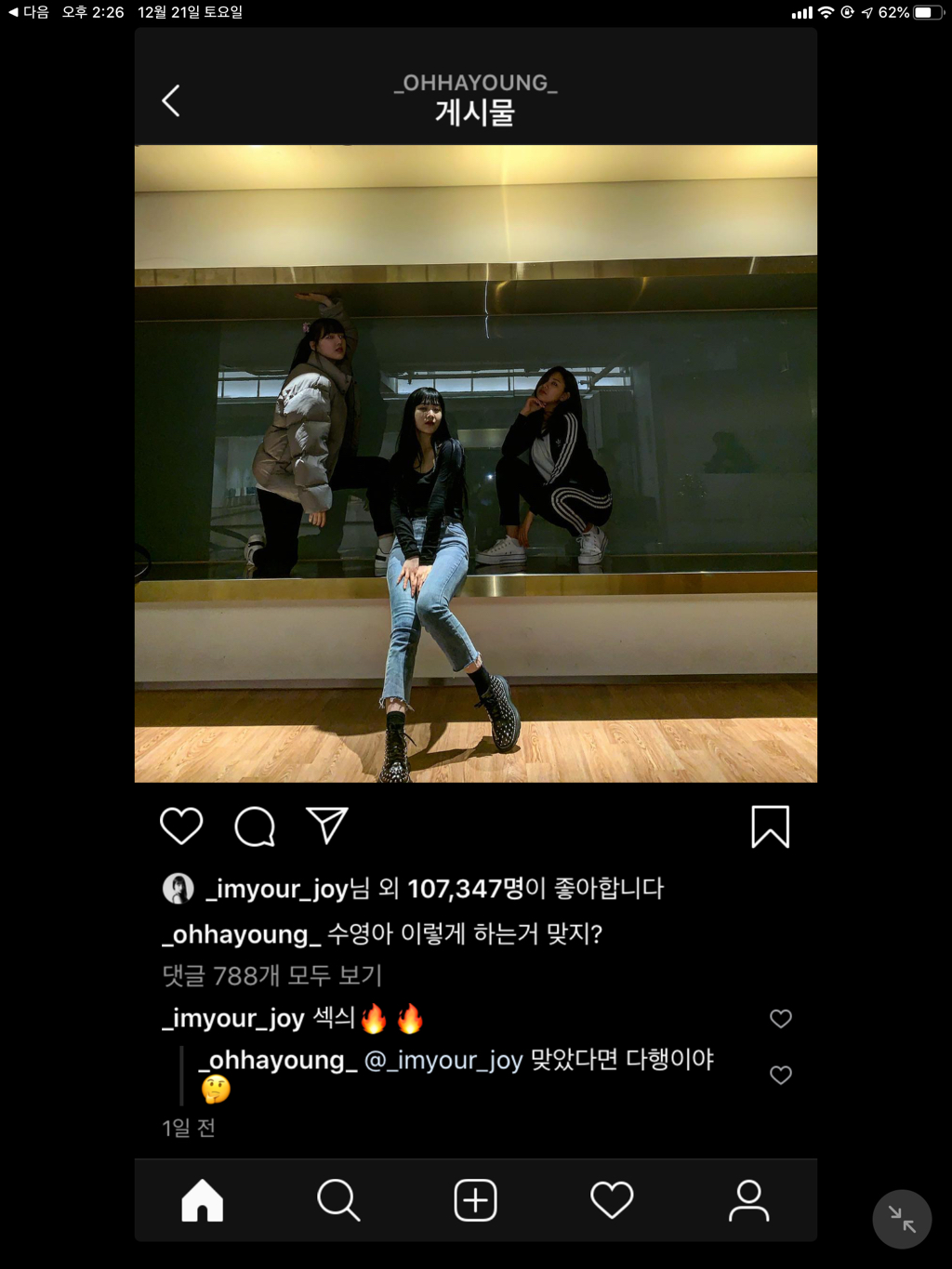952x1269 pixels.
Task: Collapse the view with the bottom-right shrink arrow
Action: point(900,1219)
